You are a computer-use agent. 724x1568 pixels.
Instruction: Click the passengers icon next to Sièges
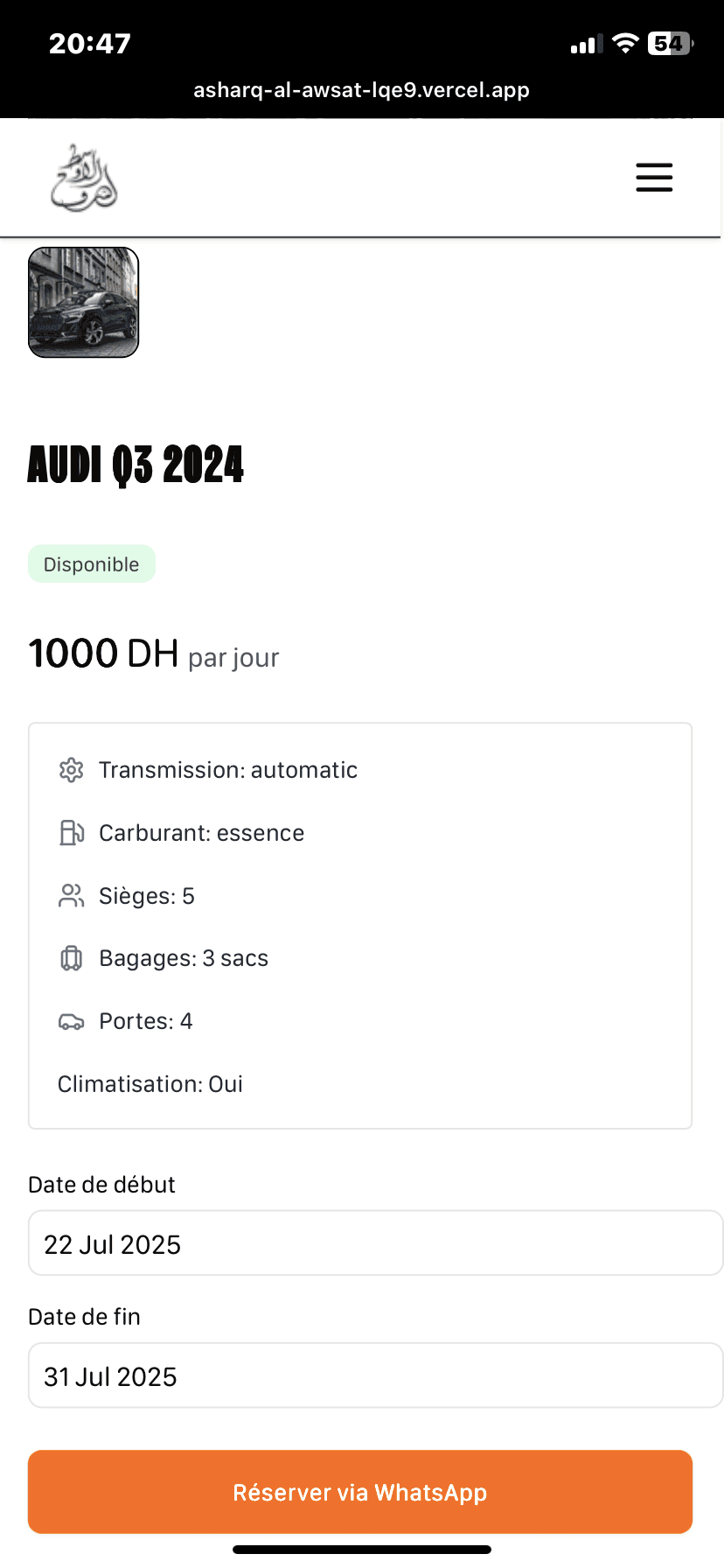(71, 895)
